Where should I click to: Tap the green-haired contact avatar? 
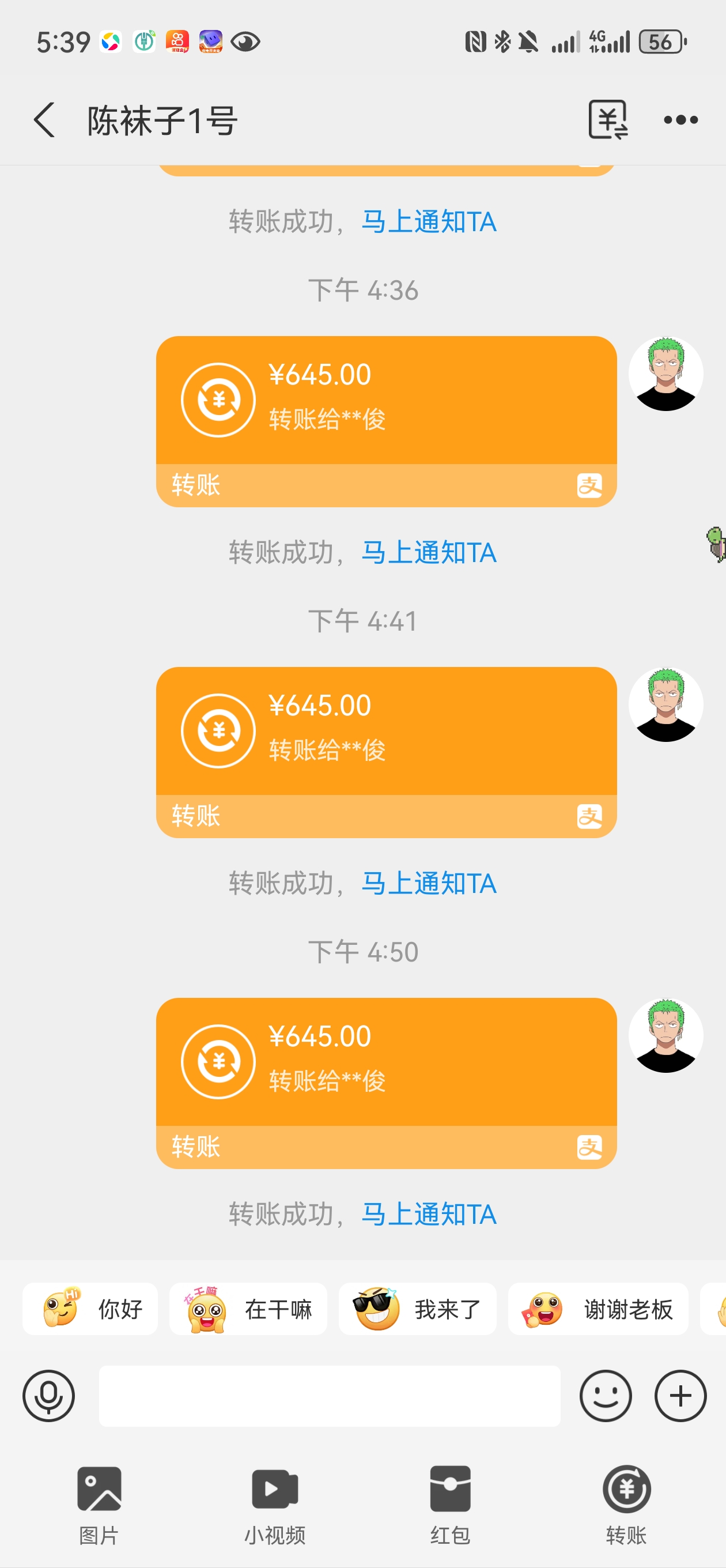click(666, 703)
